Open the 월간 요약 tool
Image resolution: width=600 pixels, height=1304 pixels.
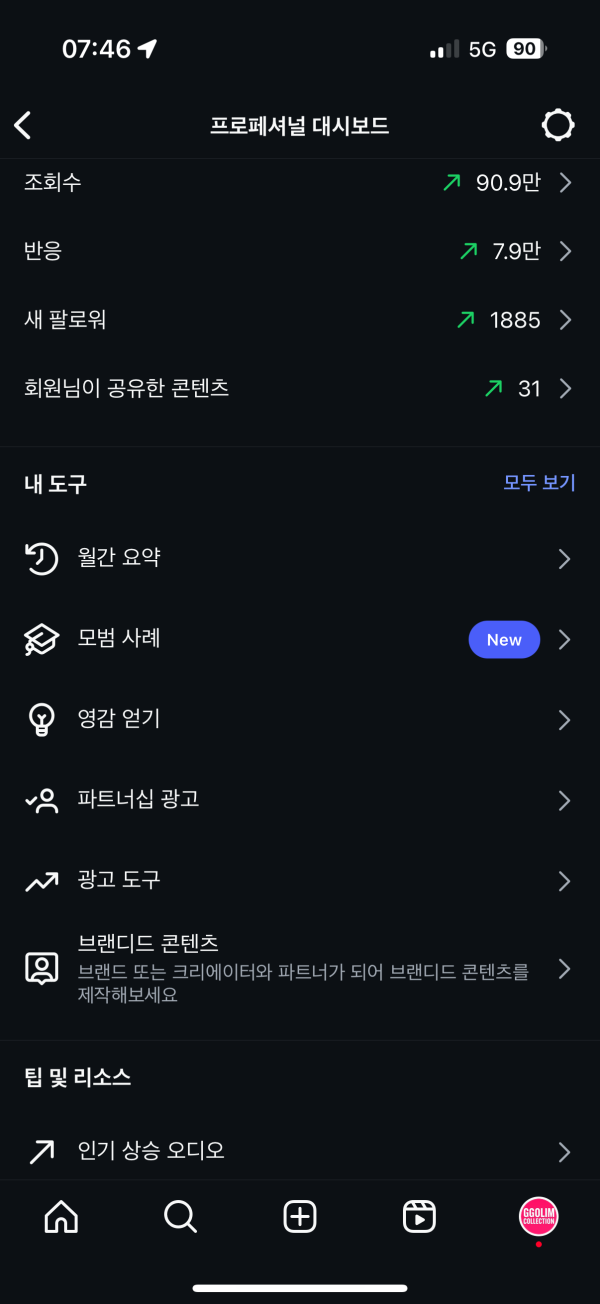pyautogui.click(x=300, y=558)
